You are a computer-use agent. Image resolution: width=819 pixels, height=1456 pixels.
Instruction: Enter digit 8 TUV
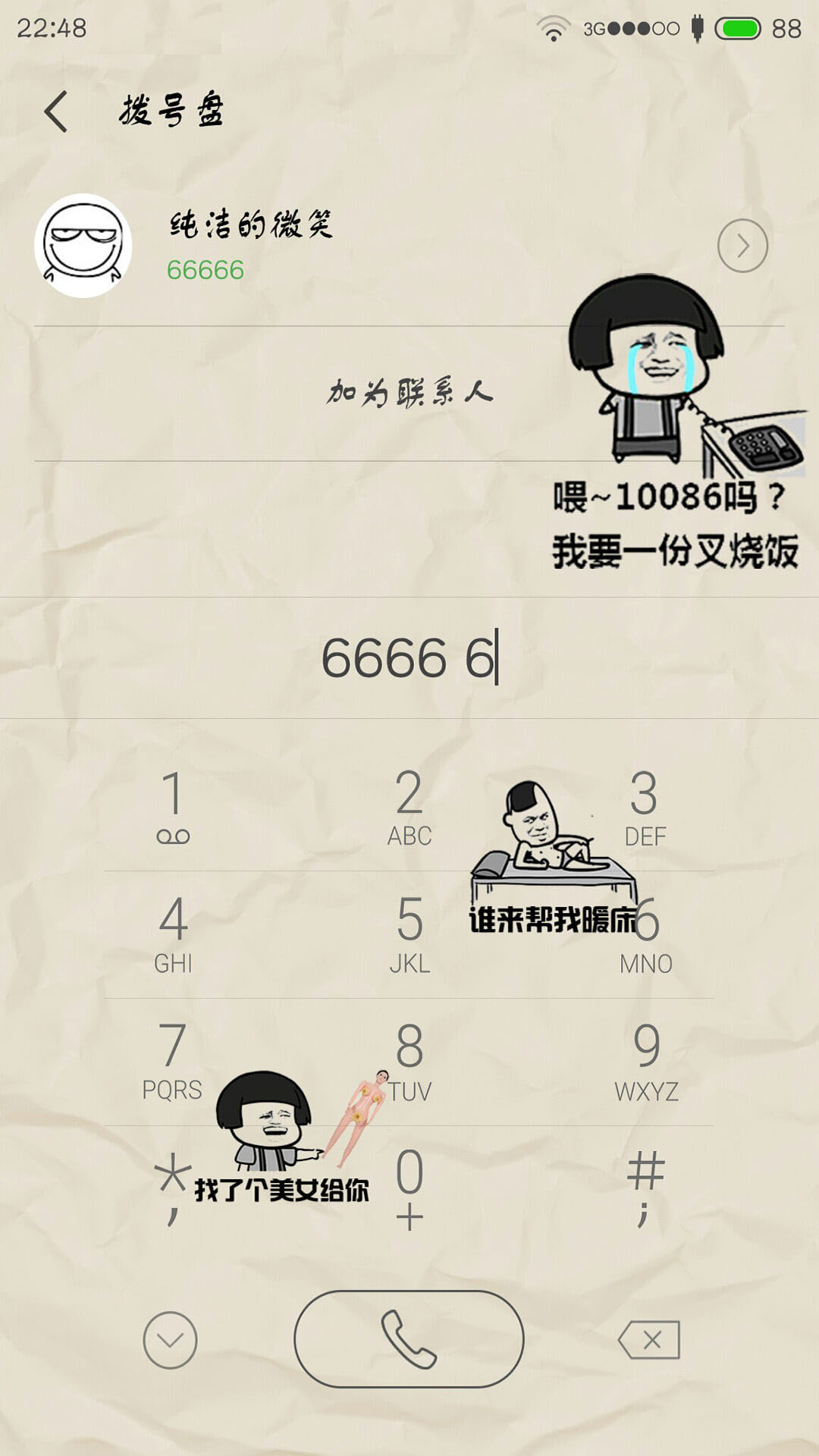pyautogui.click(x=409, y=1062)
